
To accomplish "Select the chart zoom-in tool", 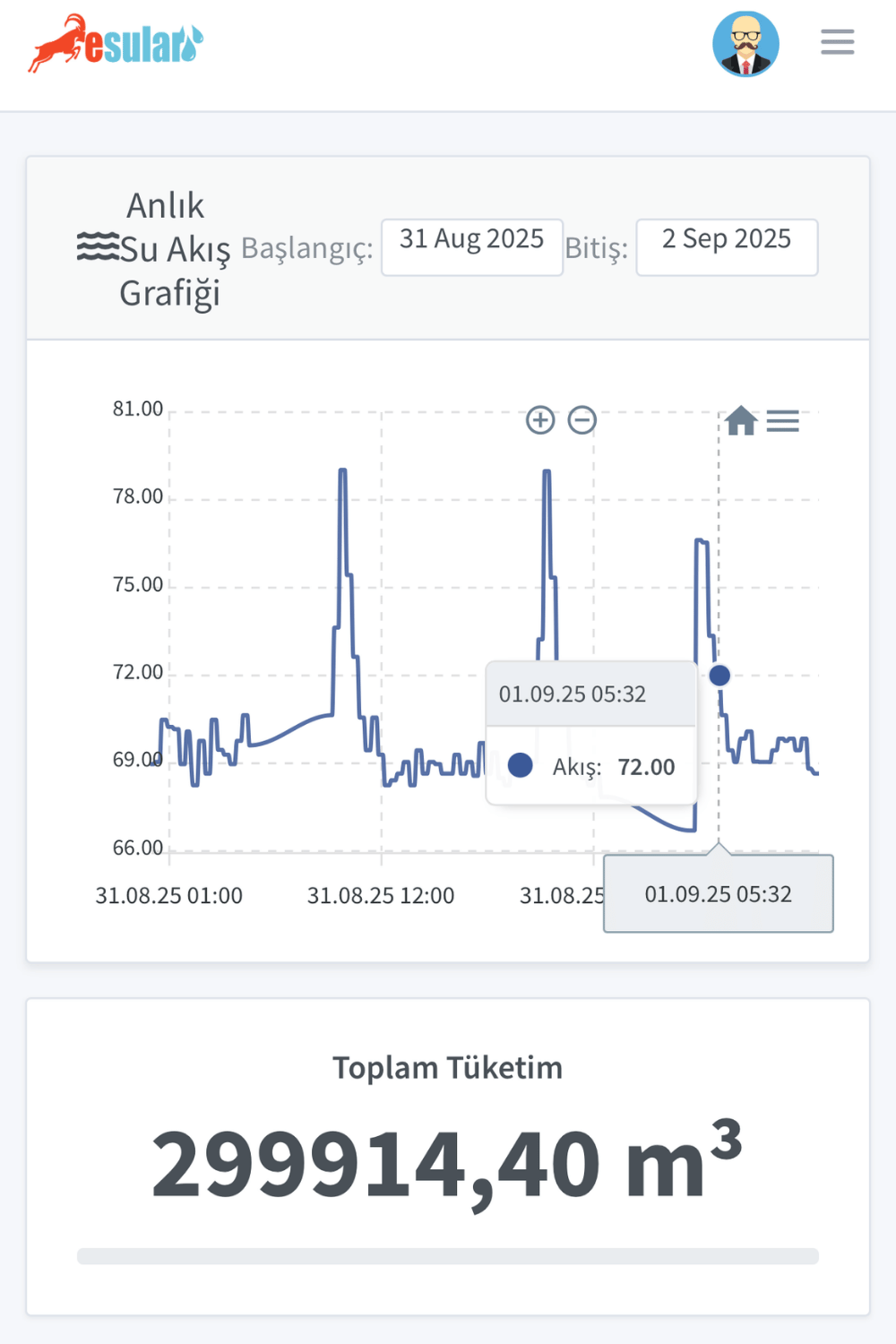I will pos(540,419).
